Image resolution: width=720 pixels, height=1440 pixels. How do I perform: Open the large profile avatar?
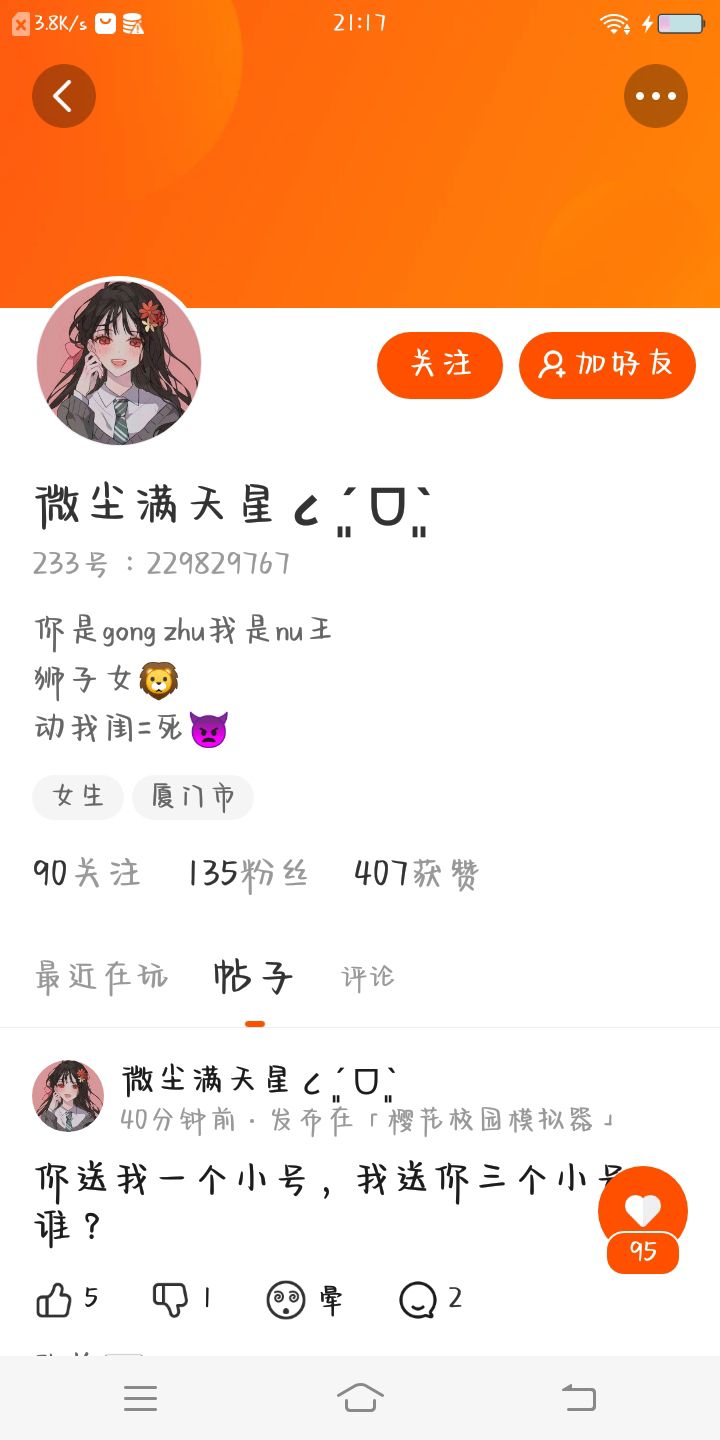point(119,362)
